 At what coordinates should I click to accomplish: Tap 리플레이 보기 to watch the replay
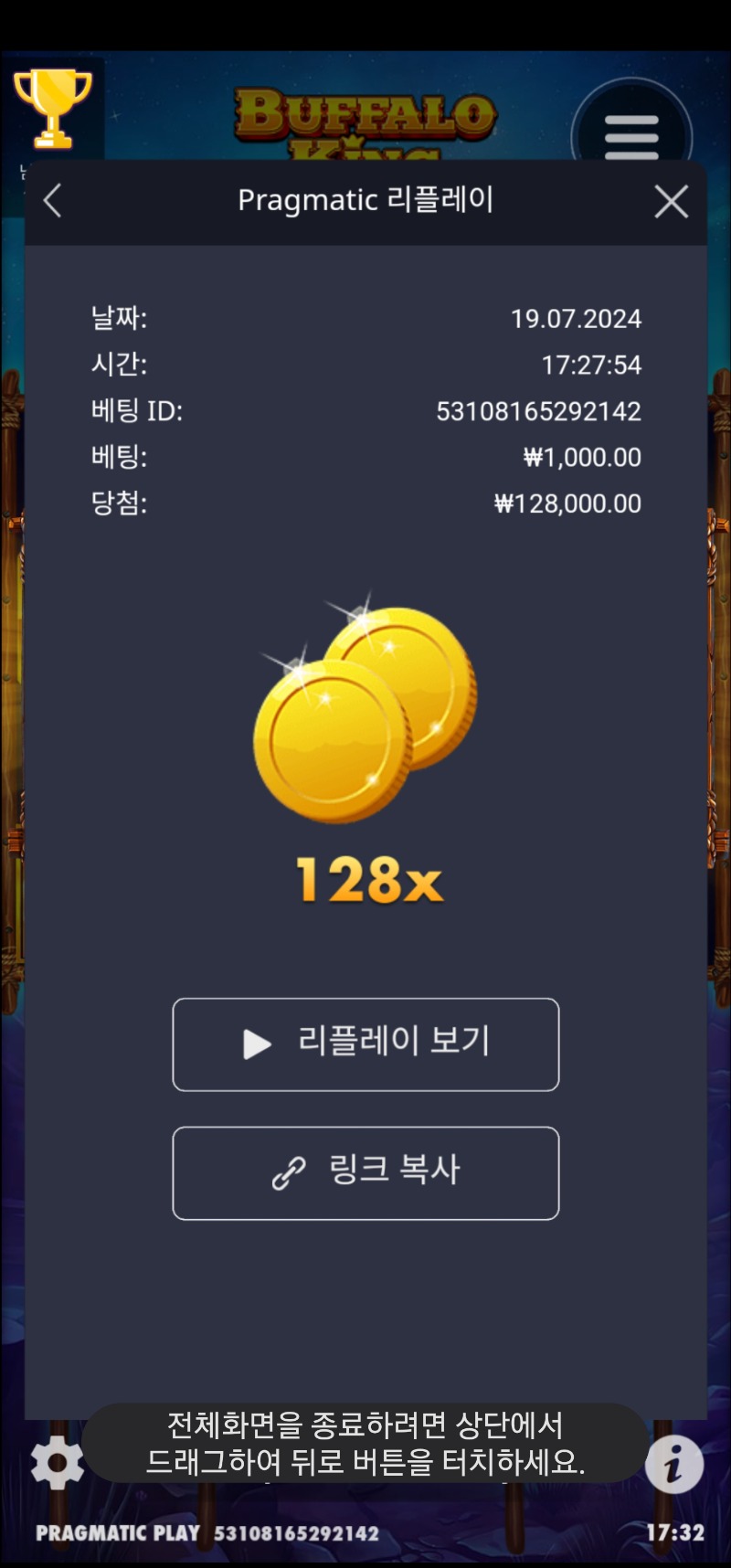coord(365,1044)
